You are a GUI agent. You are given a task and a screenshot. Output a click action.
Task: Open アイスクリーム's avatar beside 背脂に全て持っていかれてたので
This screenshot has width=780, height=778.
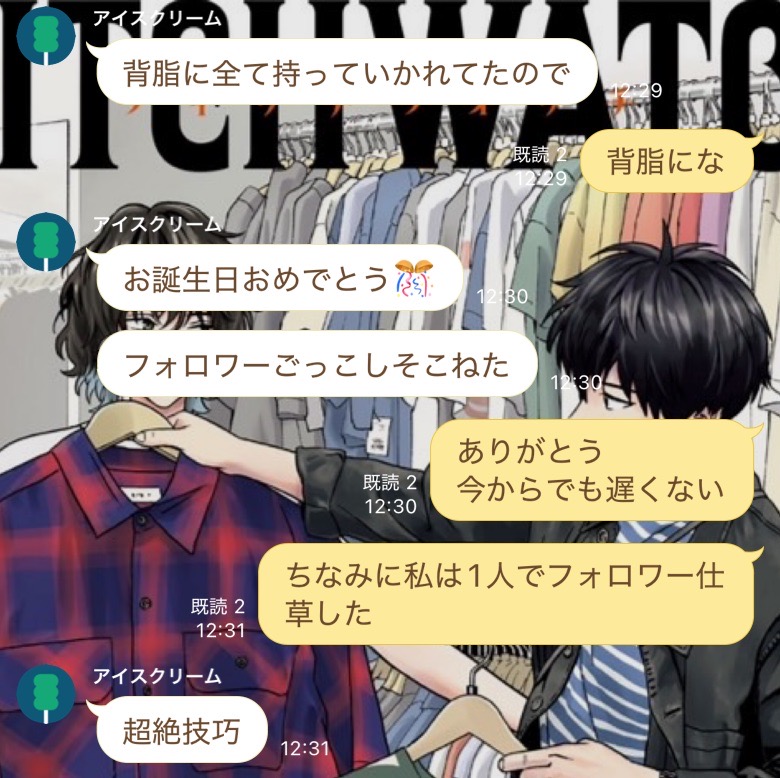[x=46, y=35]
